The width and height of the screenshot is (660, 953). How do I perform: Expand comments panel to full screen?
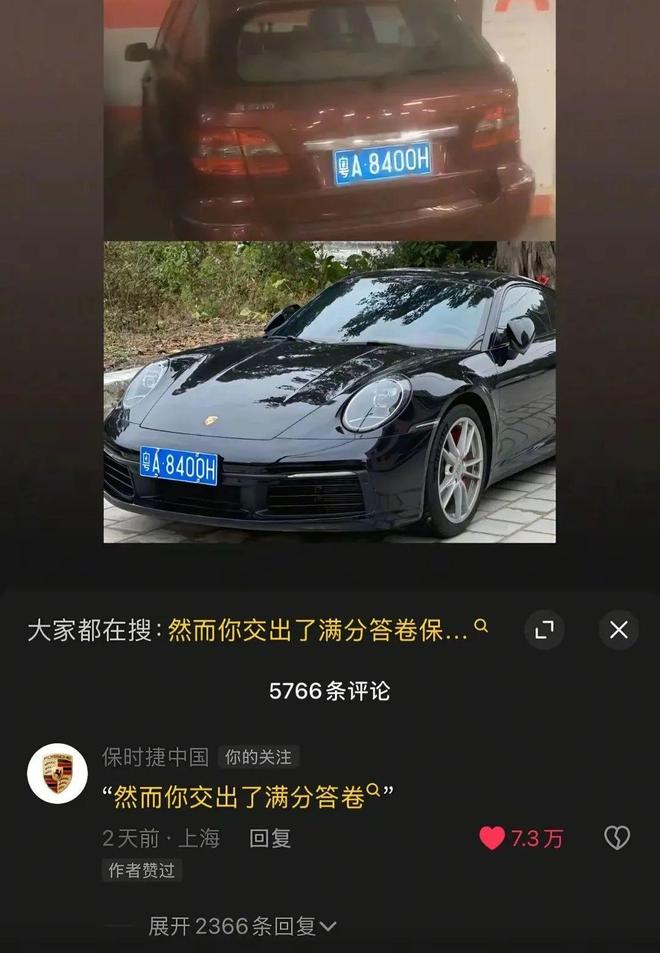pos(544,630)
